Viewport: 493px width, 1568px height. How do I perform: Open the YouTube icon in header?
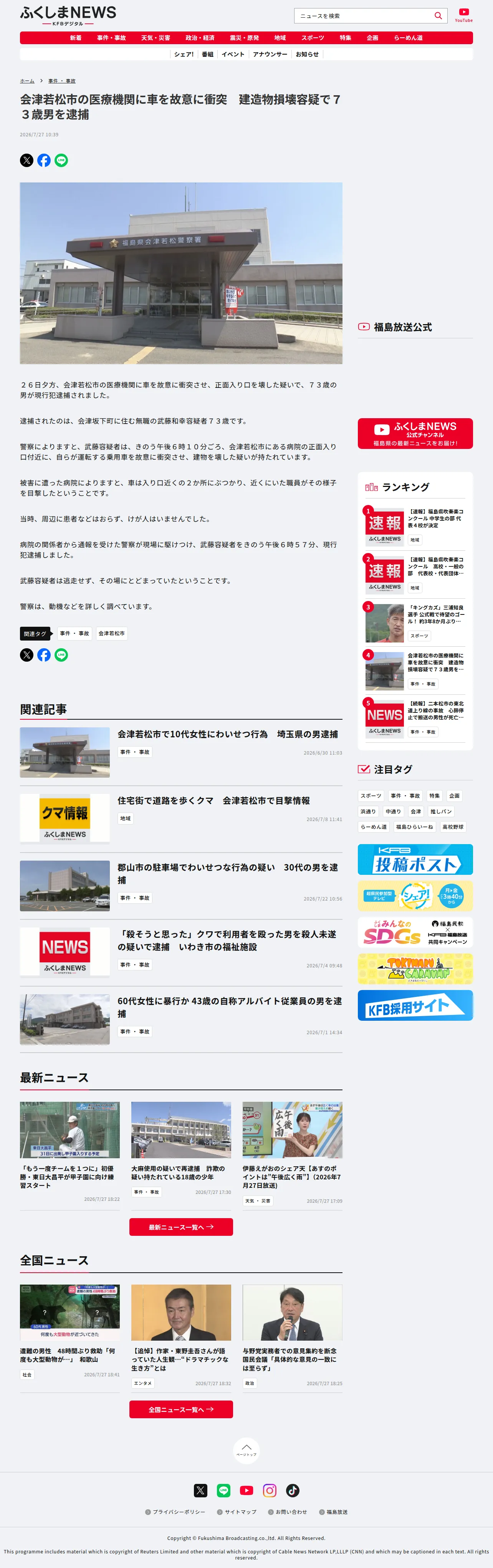click(x=464, y=15)
